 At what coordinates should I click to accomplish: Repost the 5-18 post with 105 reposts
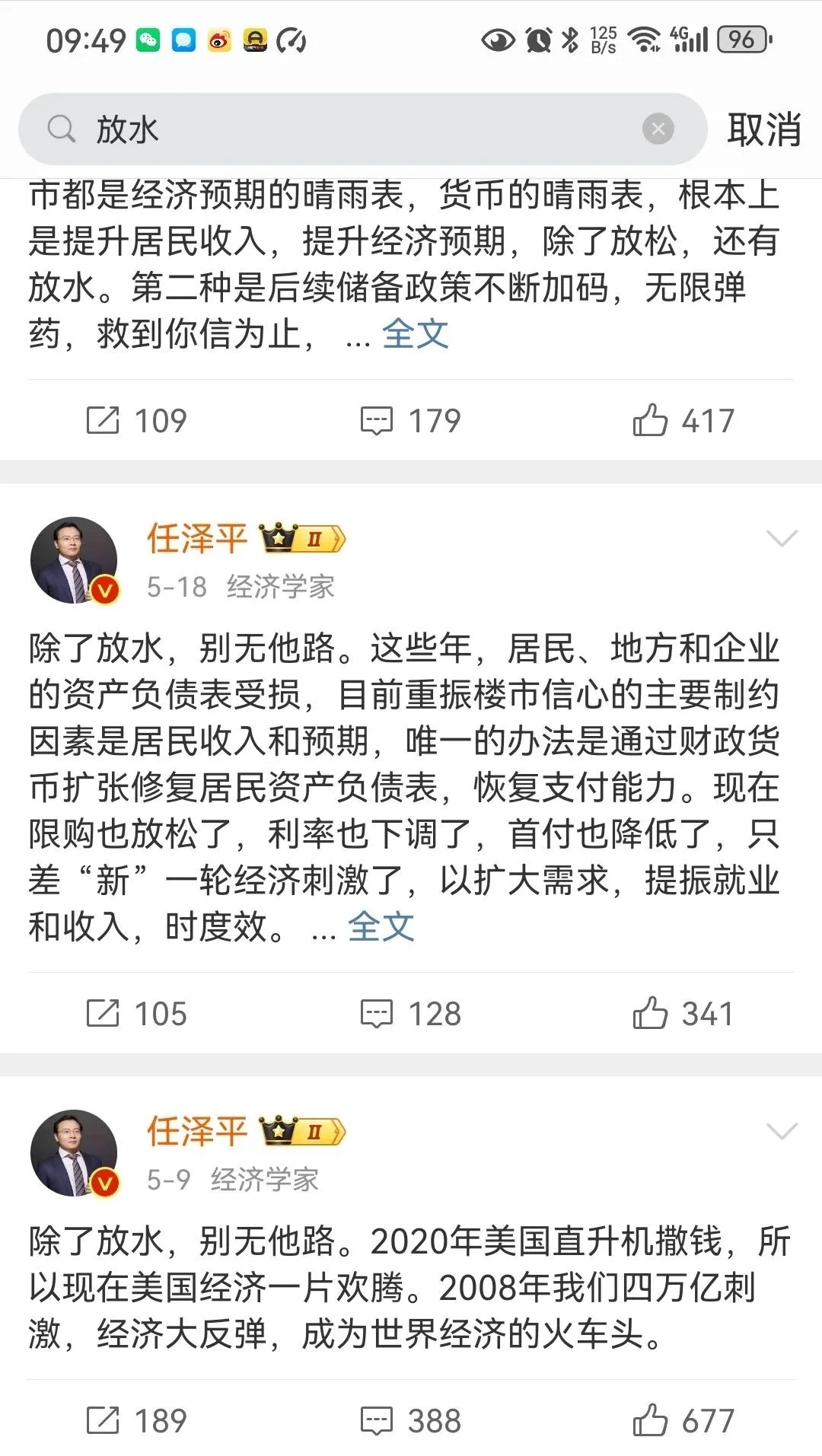tap(137, 1014)
